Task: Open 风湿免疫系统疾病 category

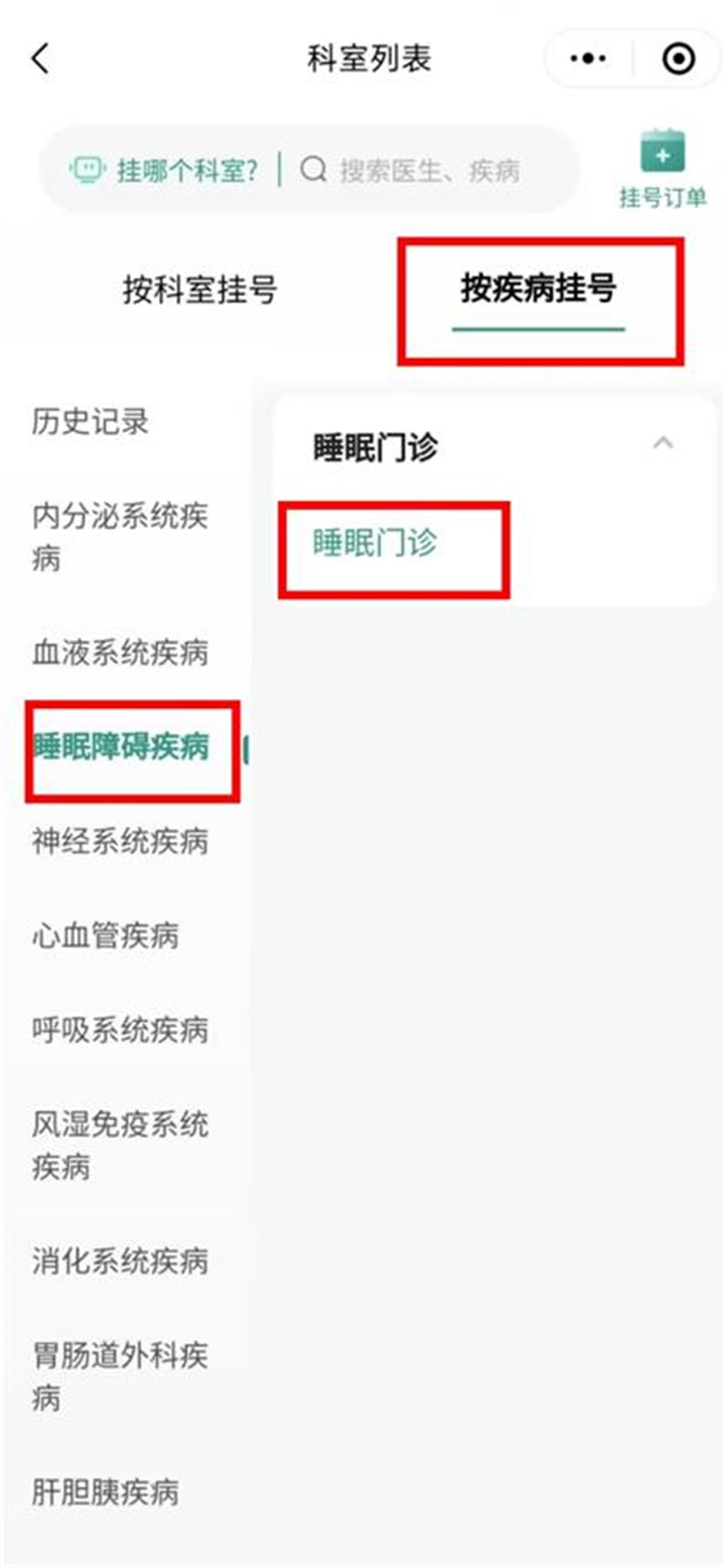Action: pos(120,1145)
